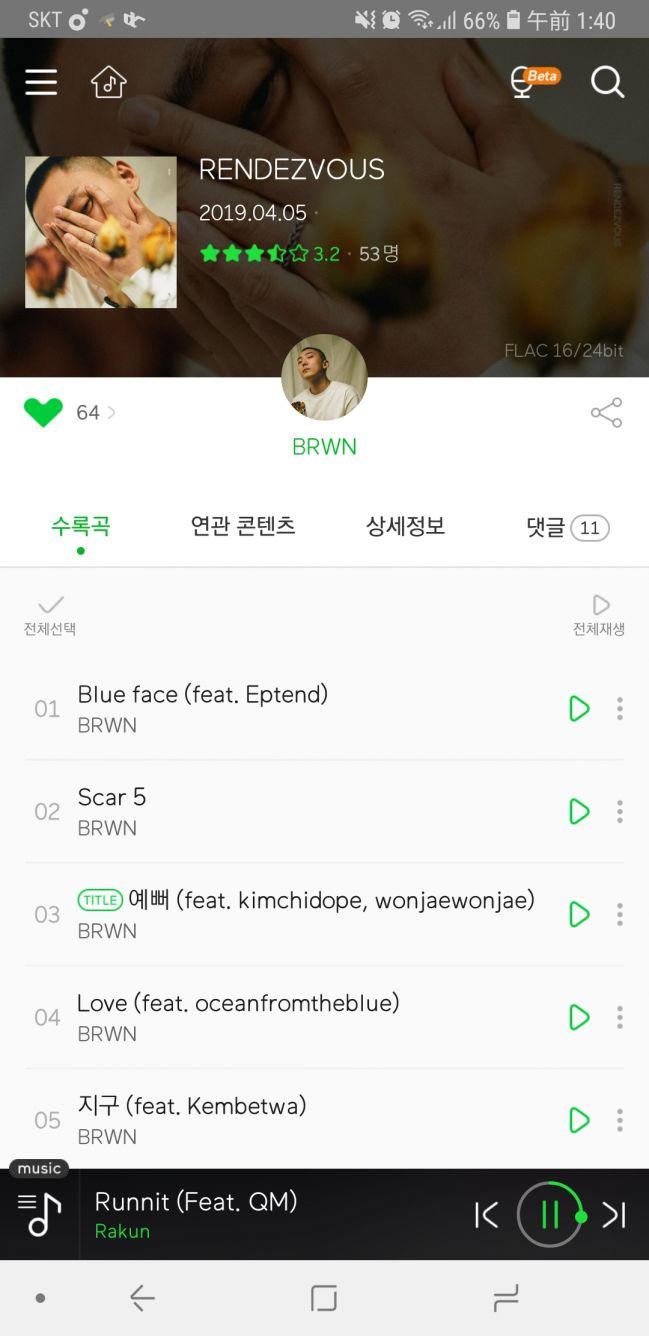Play Blue face (feat. Eptend)
This screenshot has height=1336, width=649.
coord(579,709)
